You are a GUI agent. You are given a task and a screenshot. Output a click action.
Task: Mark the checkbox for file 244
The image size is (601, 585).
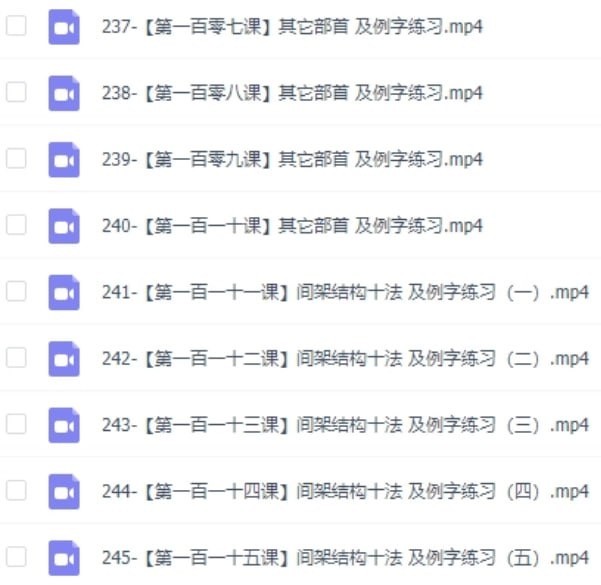tap(16, 490)
